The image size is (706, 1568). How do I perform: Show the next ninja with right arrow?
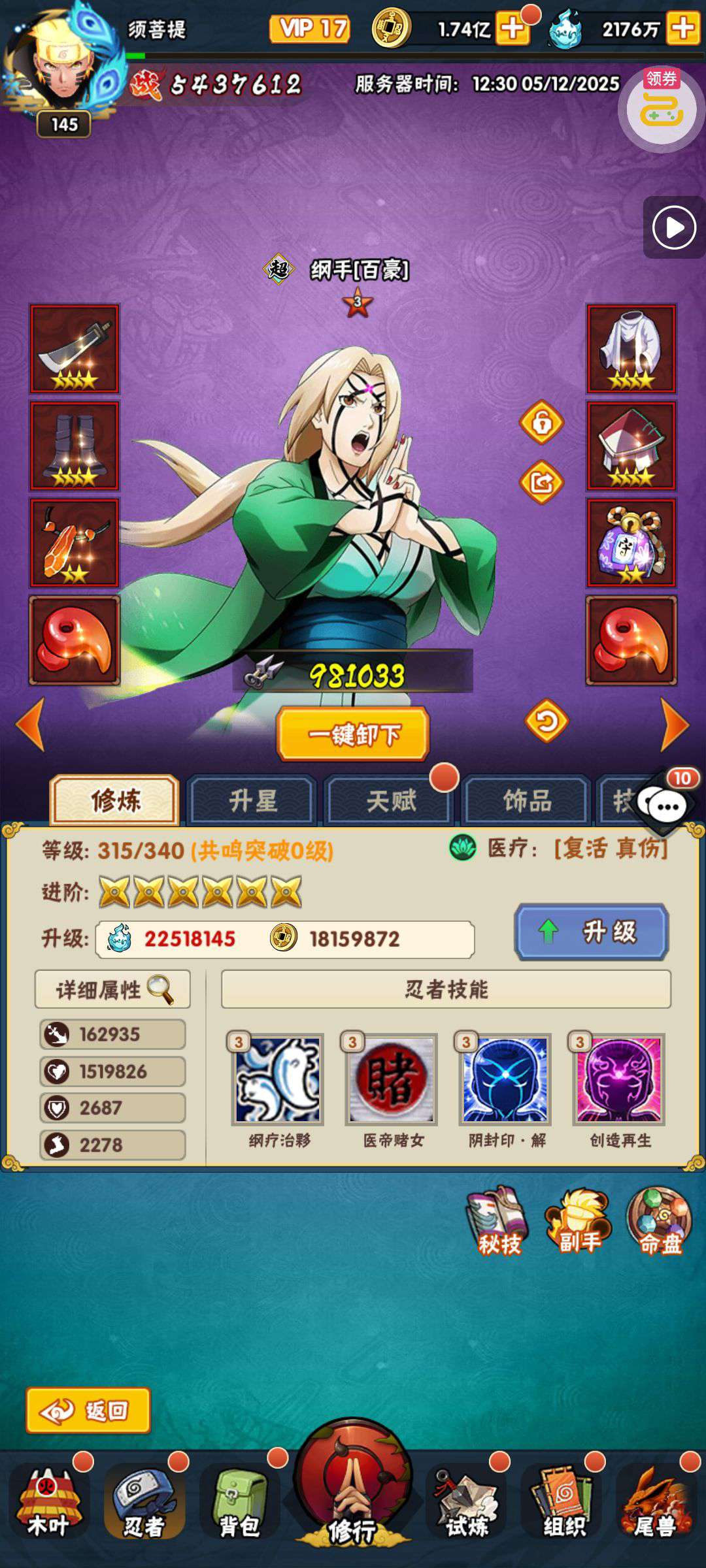click(x=675, y=725)
